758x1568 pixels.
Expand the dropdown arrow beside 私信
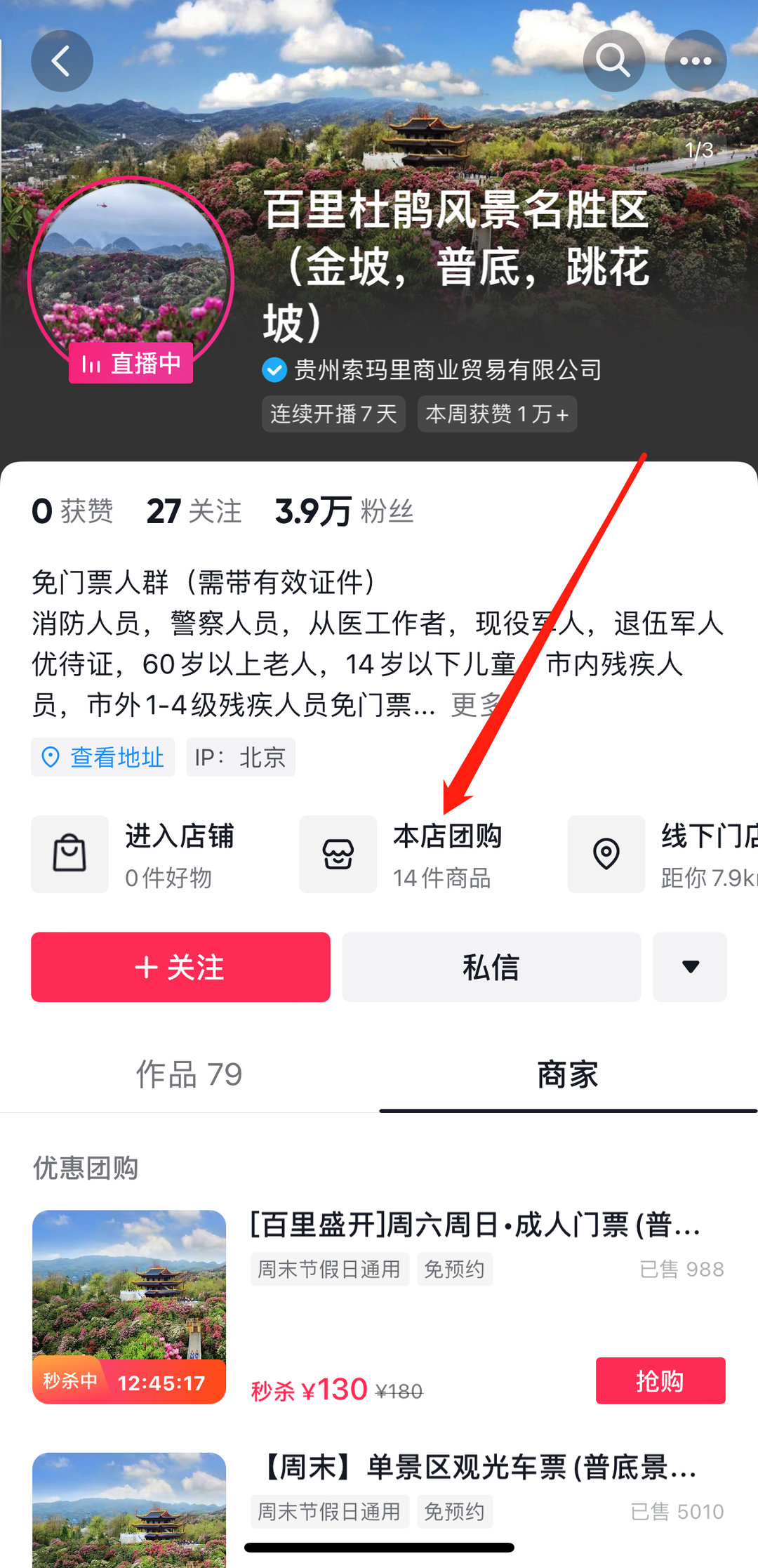pos(690,967)
